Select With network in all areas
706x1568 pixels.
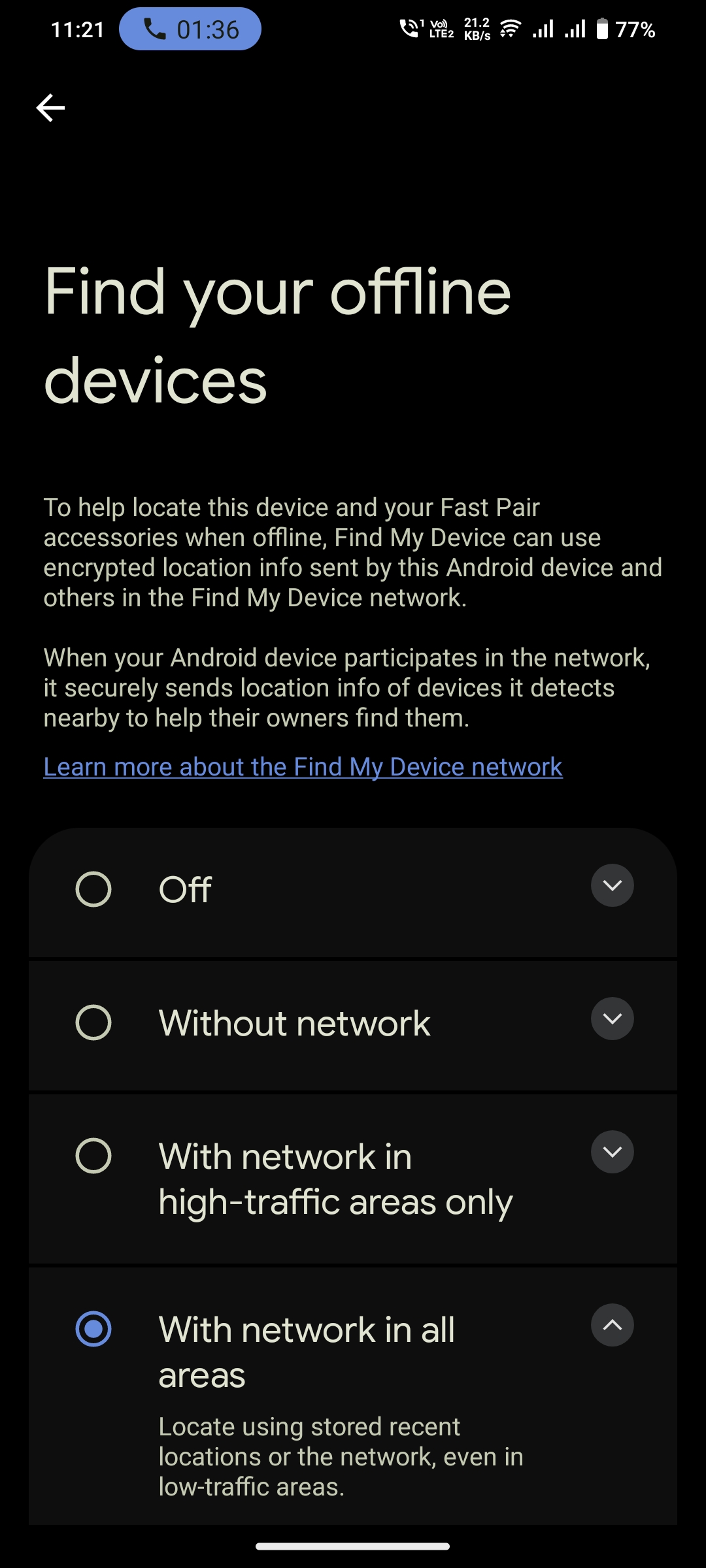(93, 1329)
